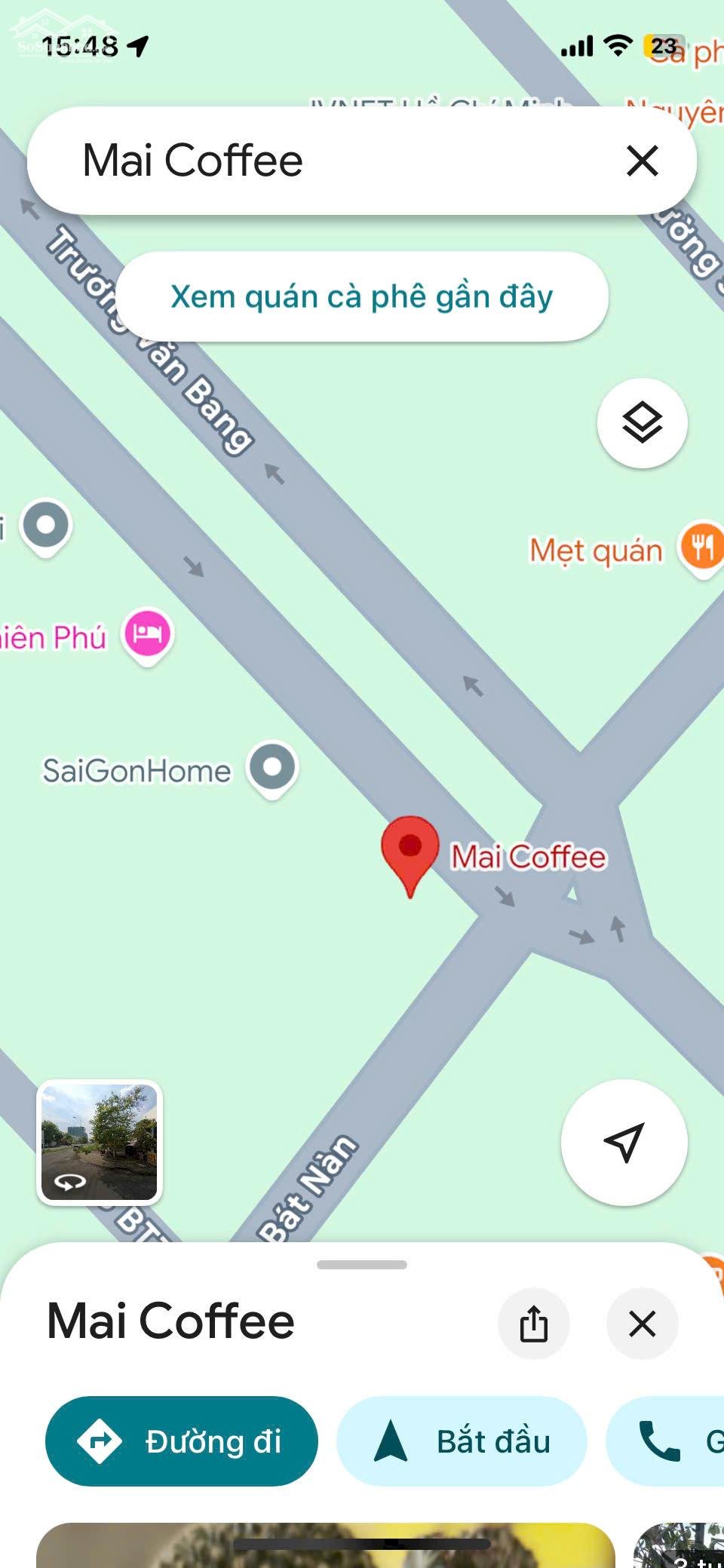
Task: Select the Mẹt quán restaurant marker
Action: [x=701, y=547]
